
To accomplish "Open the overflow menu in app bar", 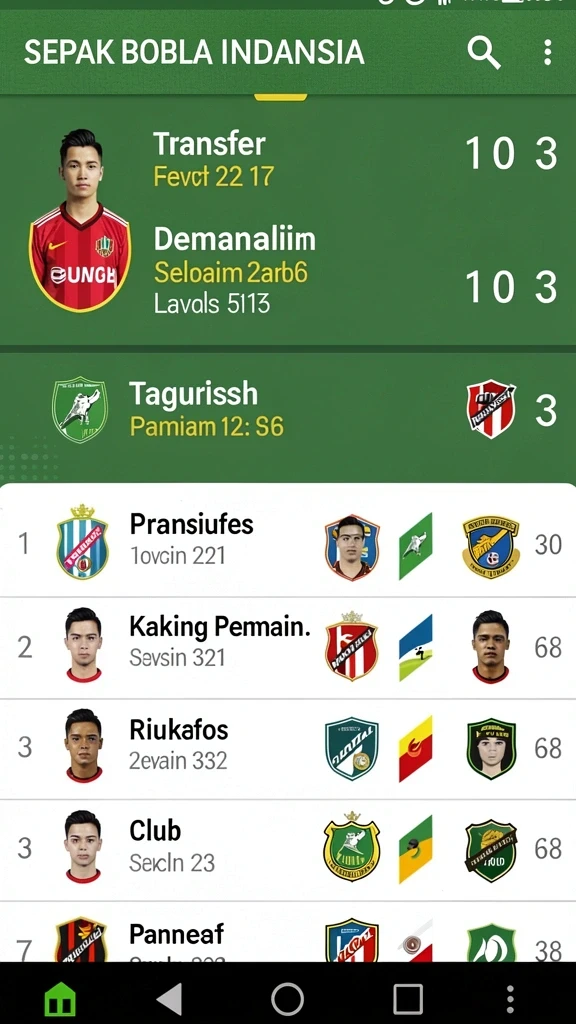I will pyautogui.click(x=547, y=52).
